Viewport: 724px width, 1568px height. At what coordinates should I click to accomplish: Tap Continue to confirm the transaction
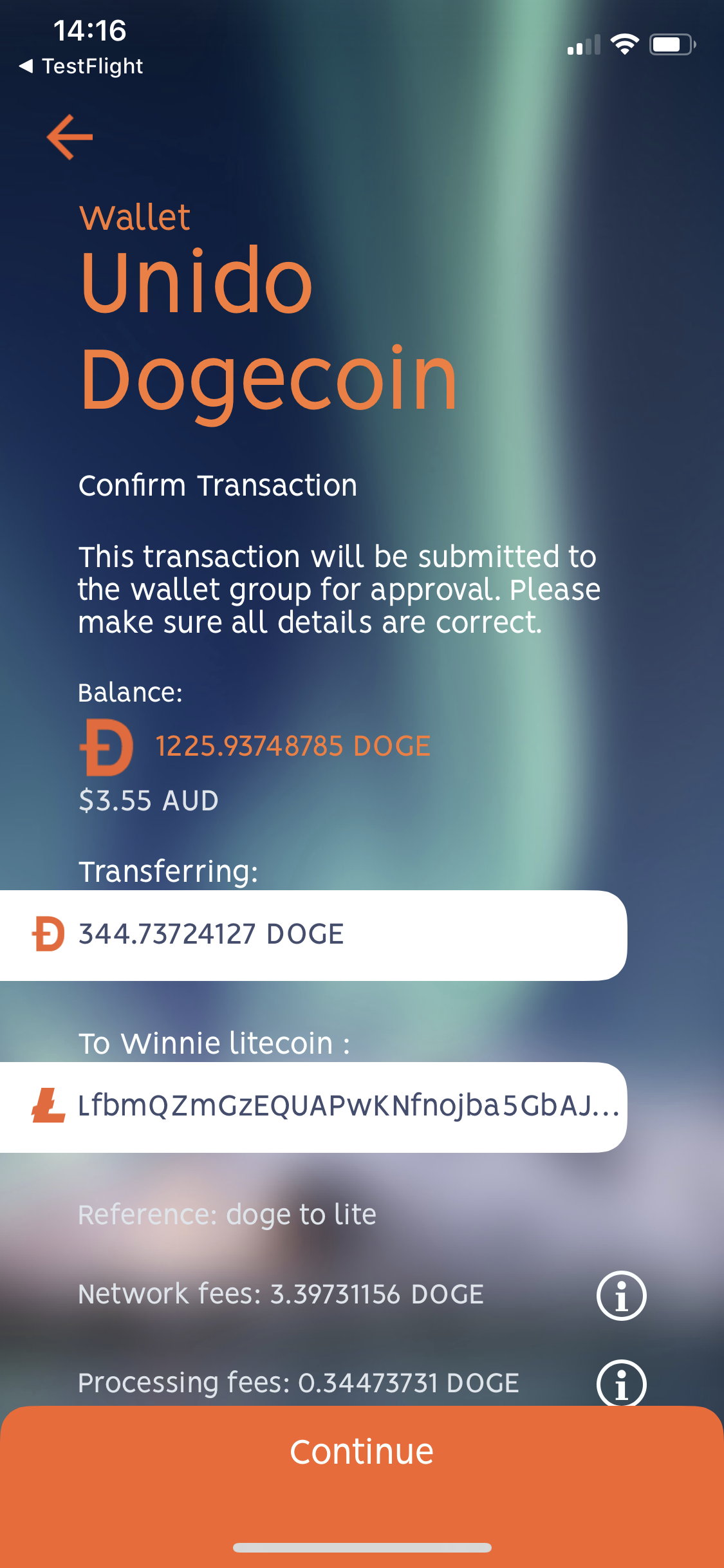[362, 1453]
